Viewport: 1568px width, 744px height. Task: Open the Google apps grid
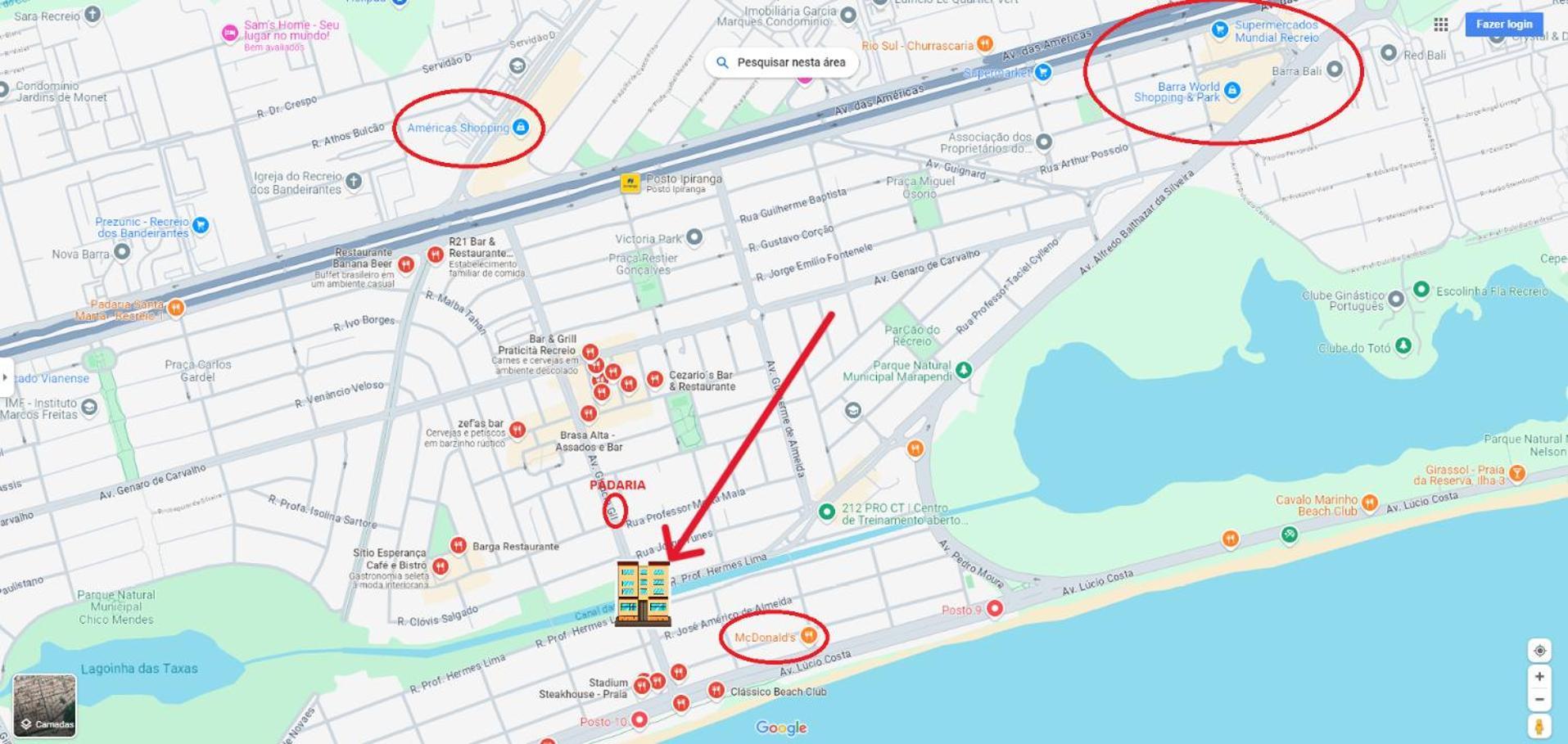[1441, 25]
